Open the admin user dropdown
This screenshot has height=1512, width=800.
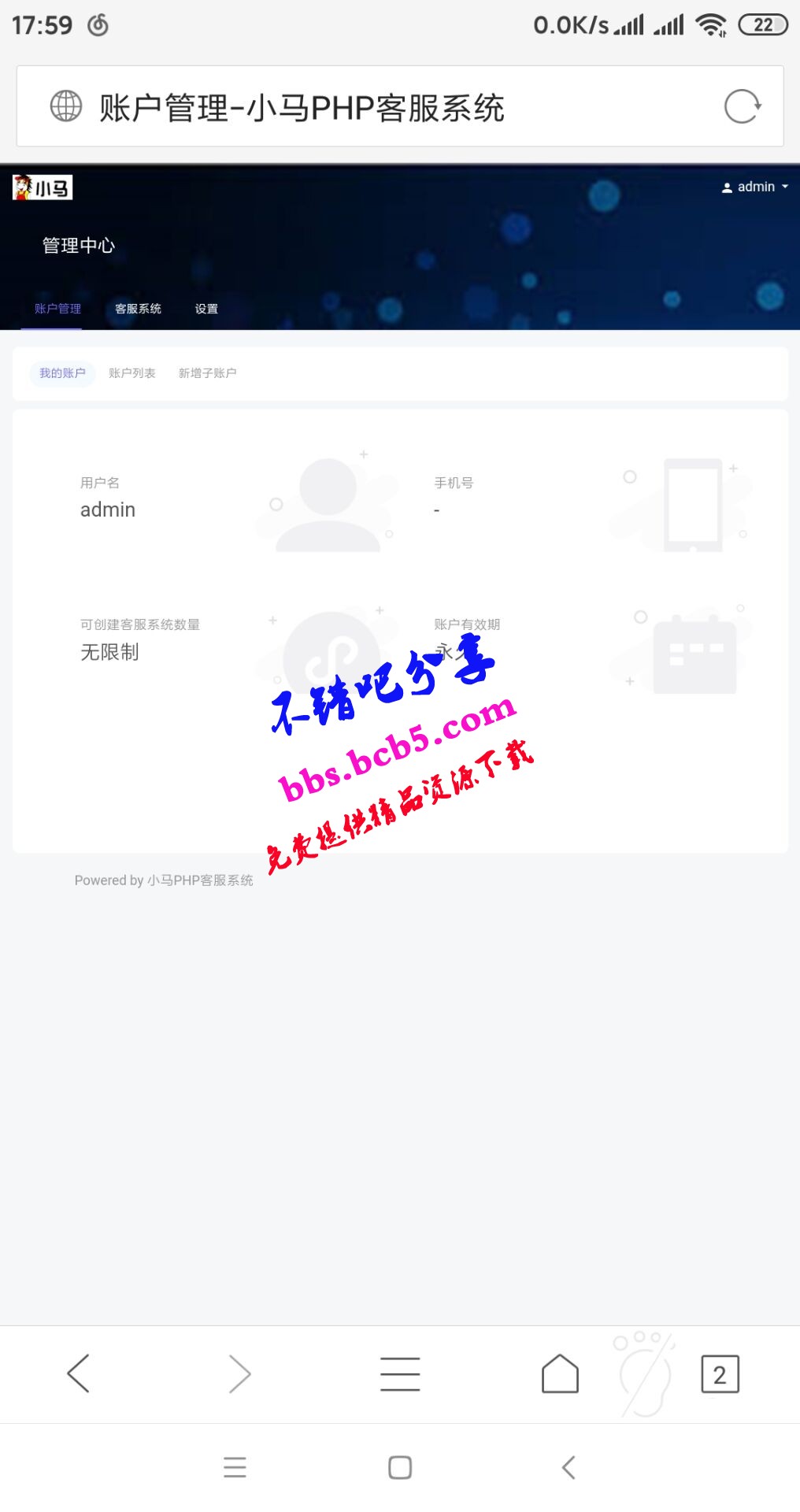[754, 187]
